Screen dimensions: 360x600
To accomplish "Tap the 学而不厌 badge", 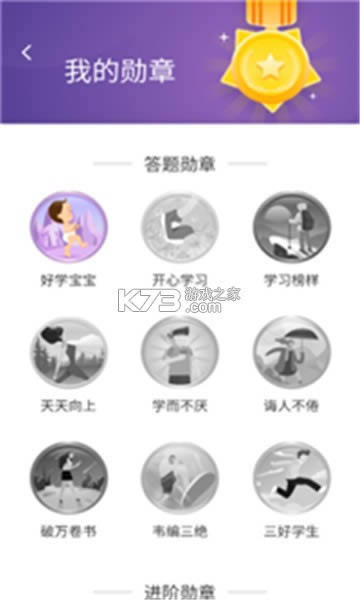I will tap(180, 352).
